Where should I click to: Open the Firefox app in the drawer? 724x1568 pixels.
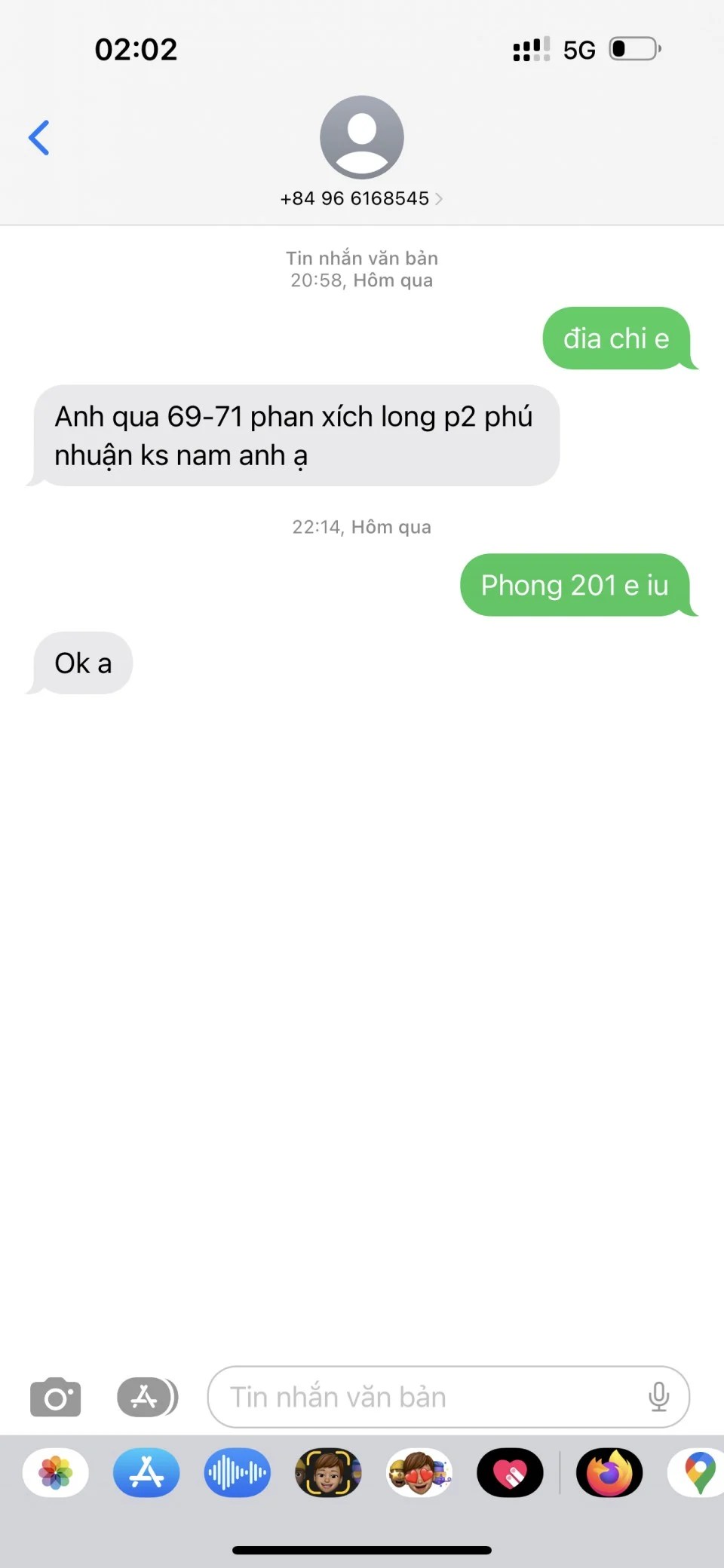pos(609,1472)
